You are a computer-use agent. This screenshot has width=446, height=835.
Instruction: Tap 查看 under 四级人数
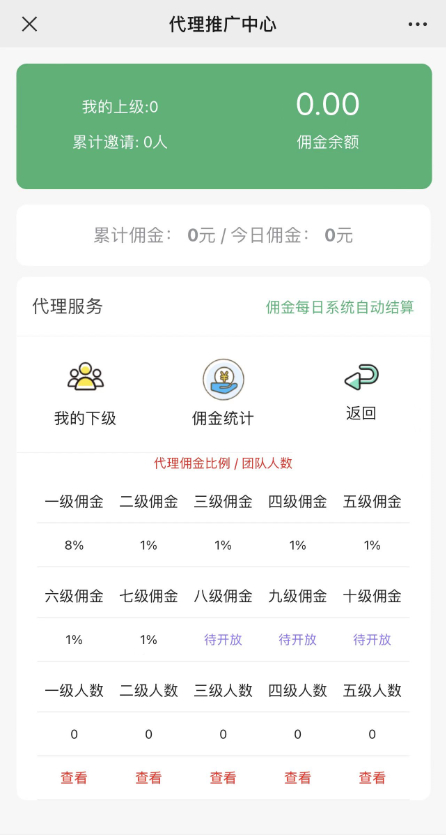tap(298, 778)
